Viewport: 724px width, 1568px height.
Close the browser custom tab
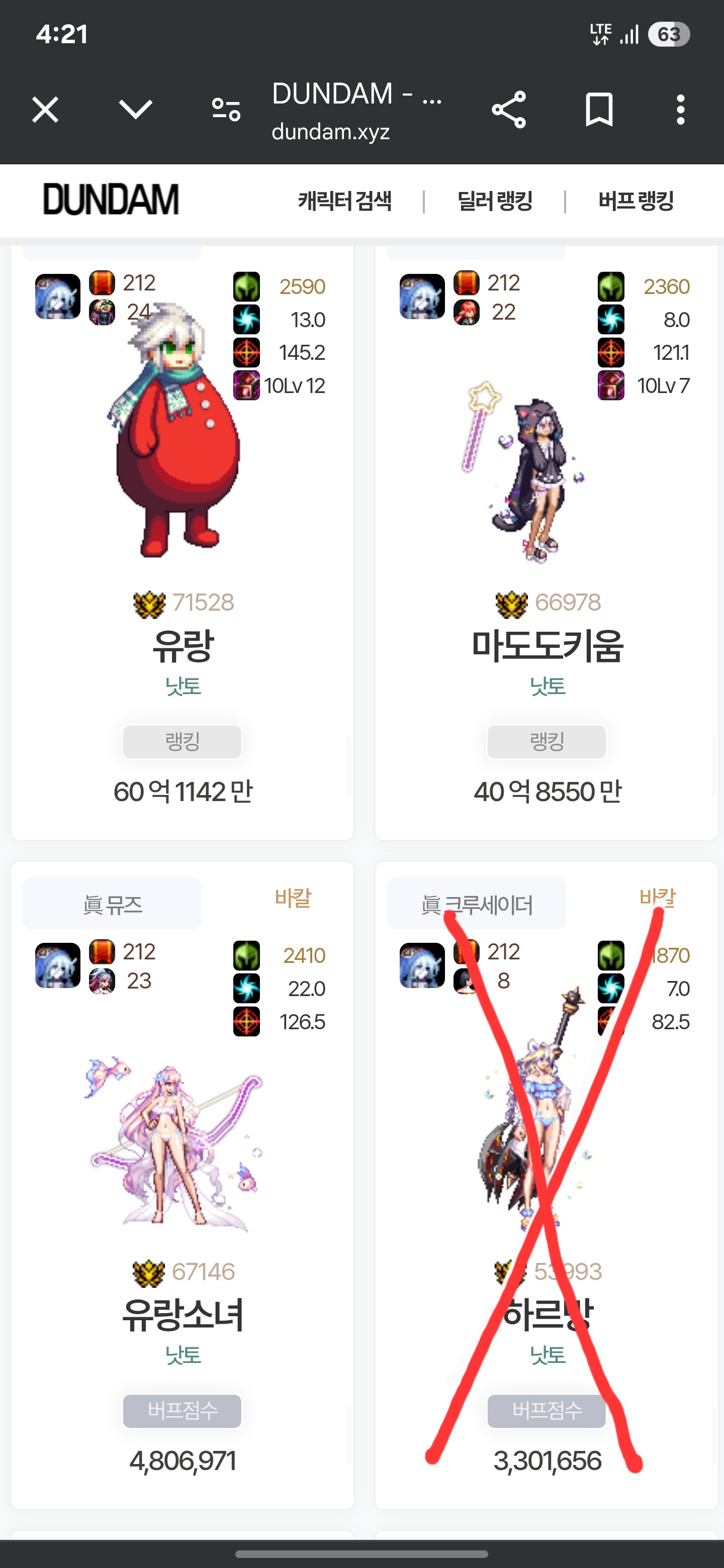pyautogui.click(x=45, y=110)
